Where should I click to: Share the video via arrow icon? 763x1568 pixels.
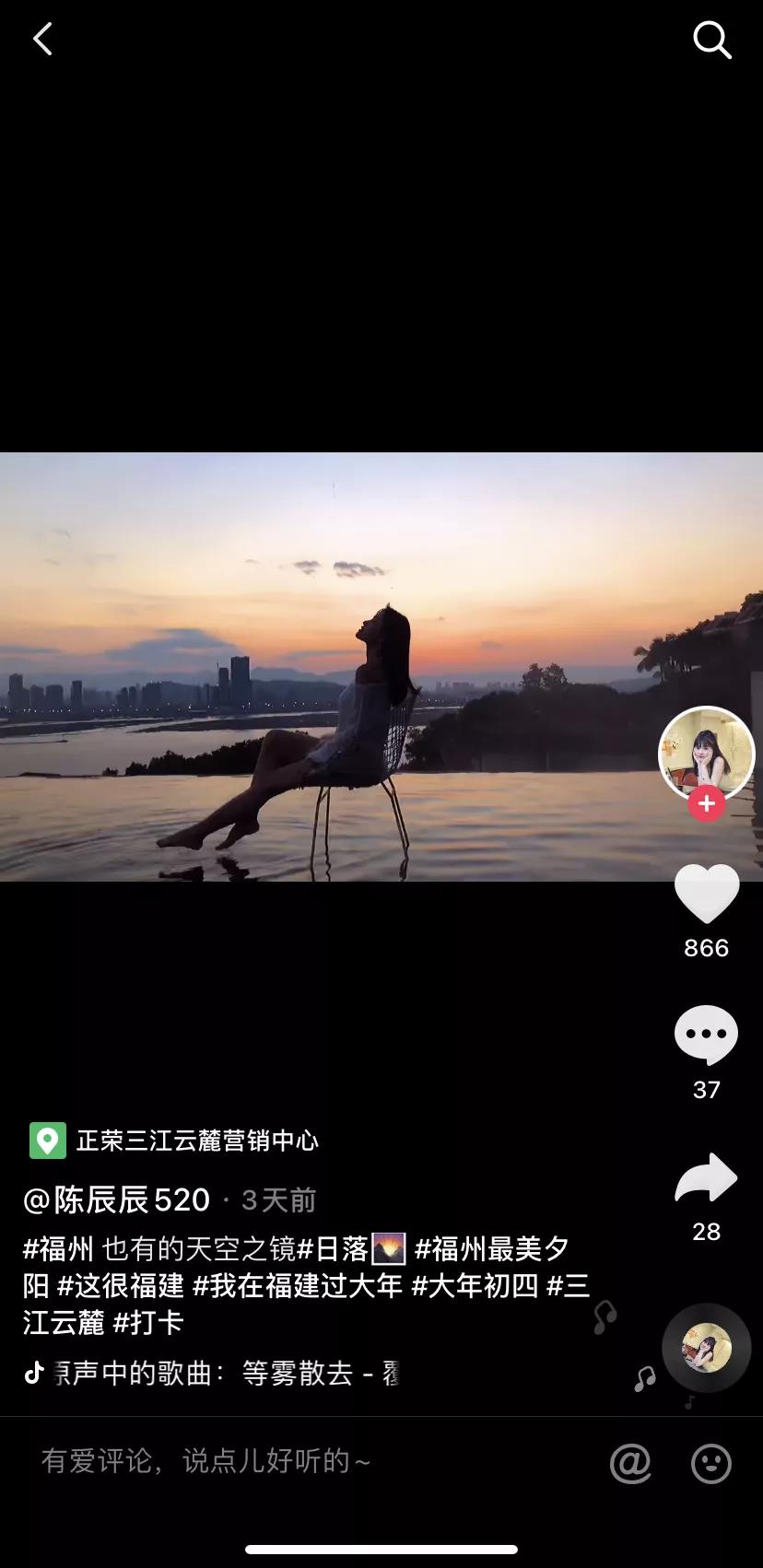click(707, 1177)
